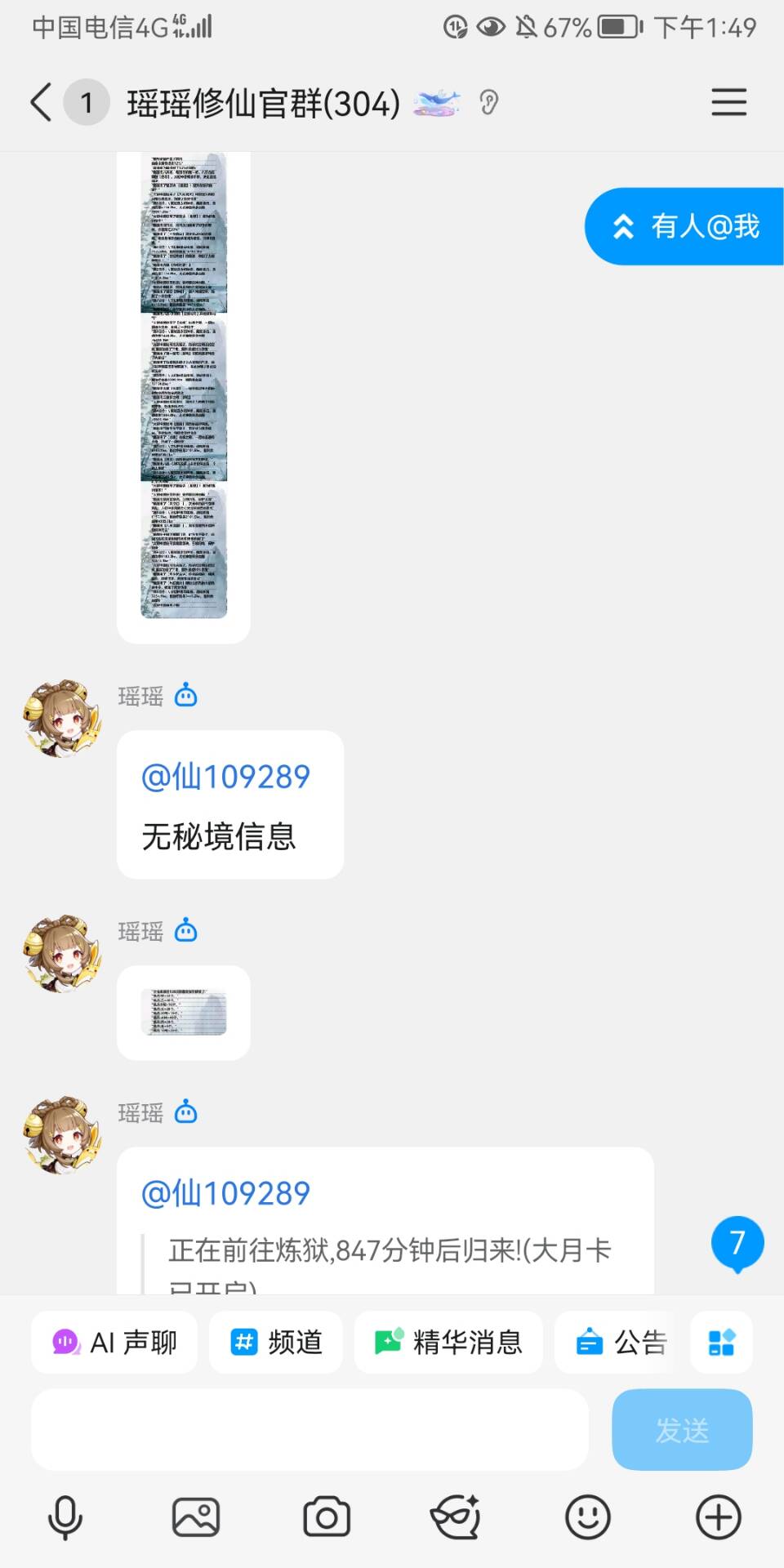This screenshot has height=1568, width=784.
Task: Open the group settings hamburger menu
Action: [x=728, y=103]
